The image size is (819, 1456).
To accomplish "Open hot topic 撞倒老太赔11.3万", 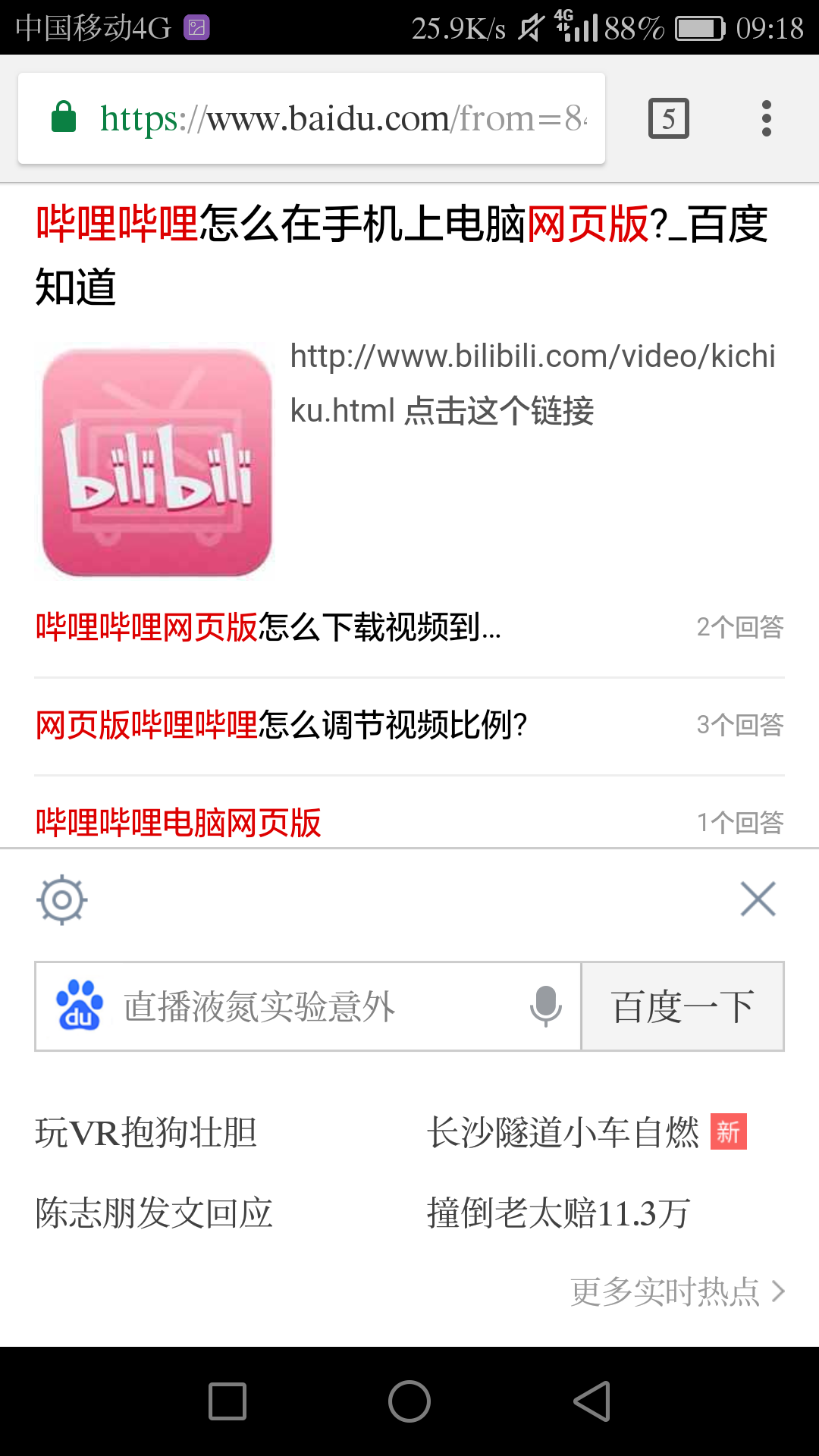I will tap(558, 1213).
